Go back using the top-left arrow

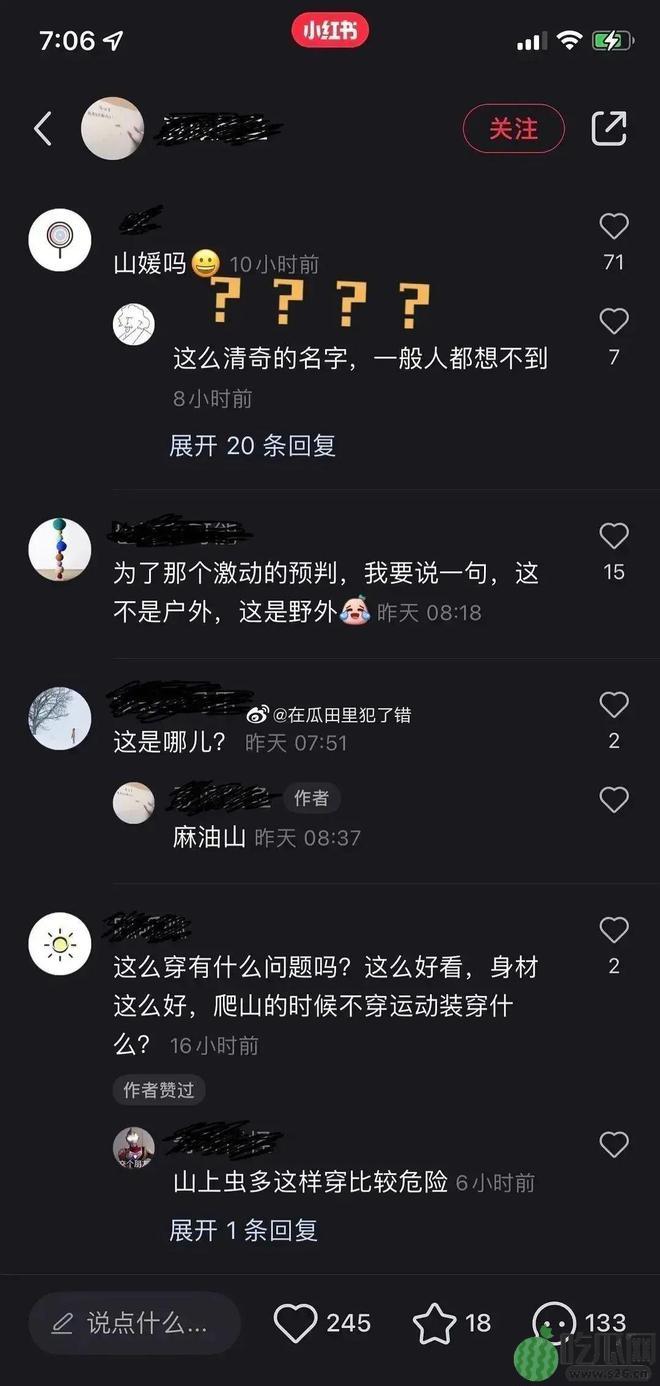43,129
